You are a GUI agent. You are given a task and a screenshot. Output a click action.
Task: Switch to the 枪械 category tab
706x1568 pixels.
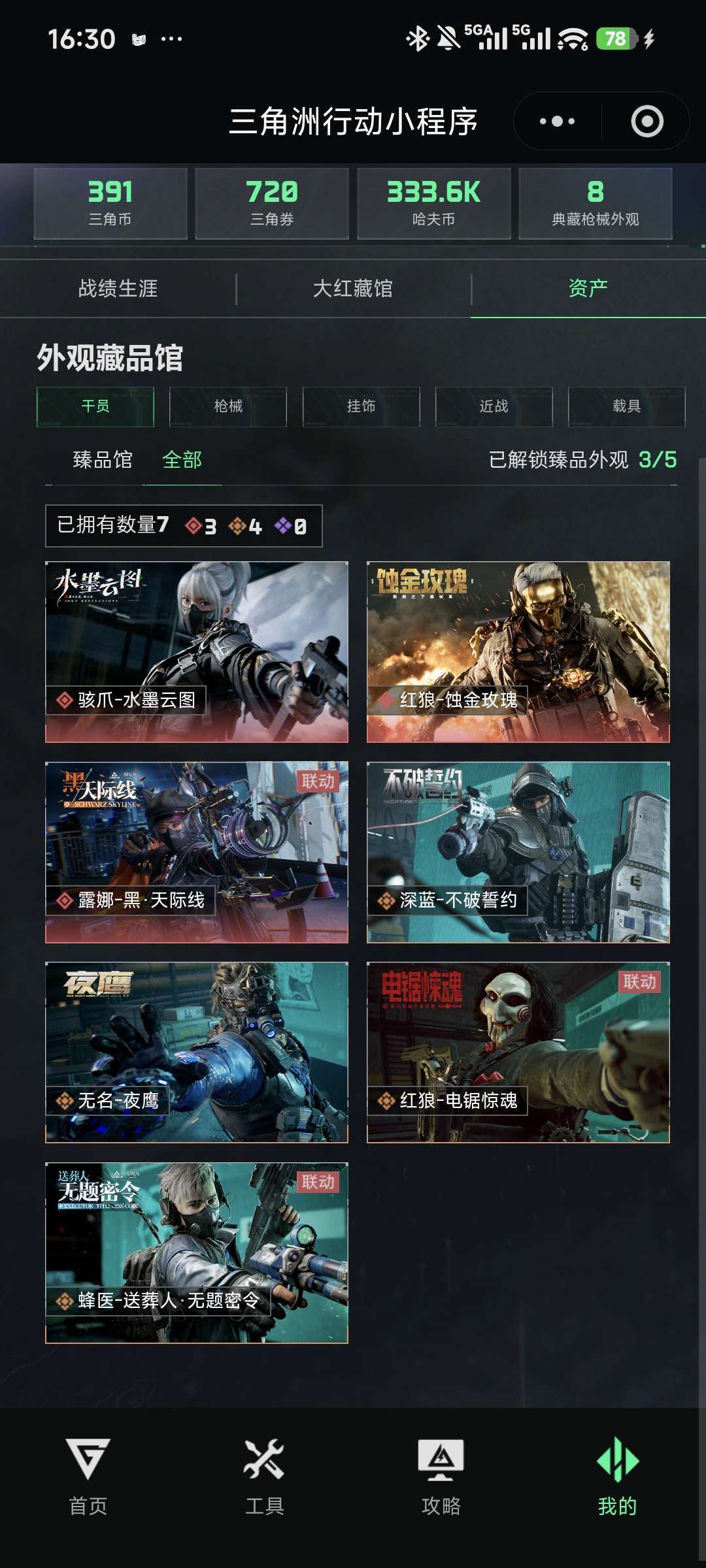227,406
